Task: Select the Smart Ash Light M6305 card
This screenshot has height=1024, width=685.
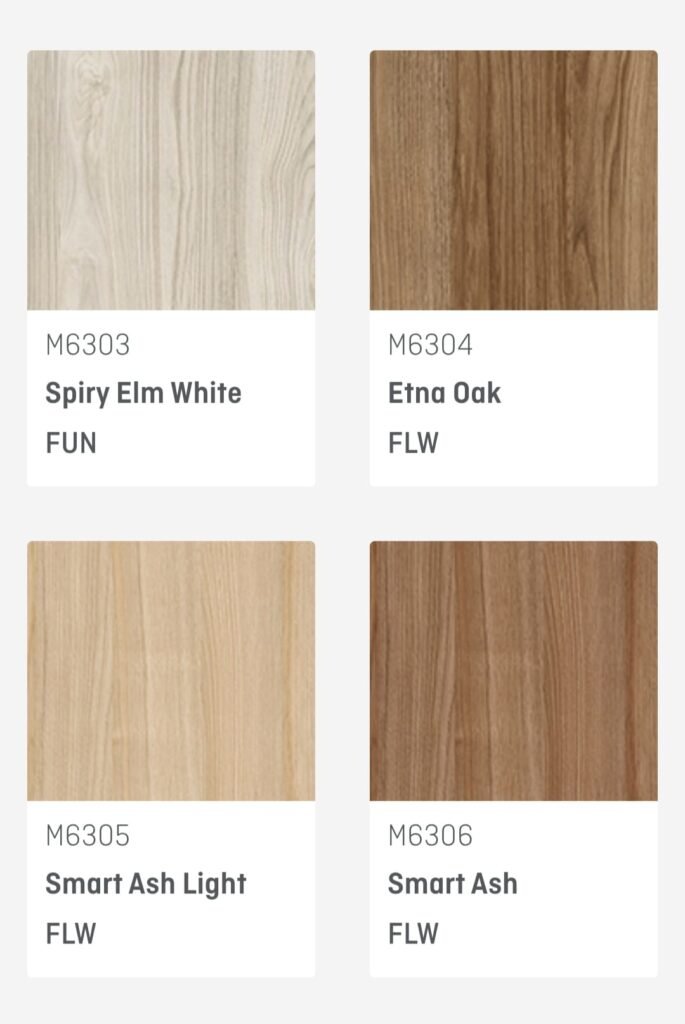Action: [171, 758]
